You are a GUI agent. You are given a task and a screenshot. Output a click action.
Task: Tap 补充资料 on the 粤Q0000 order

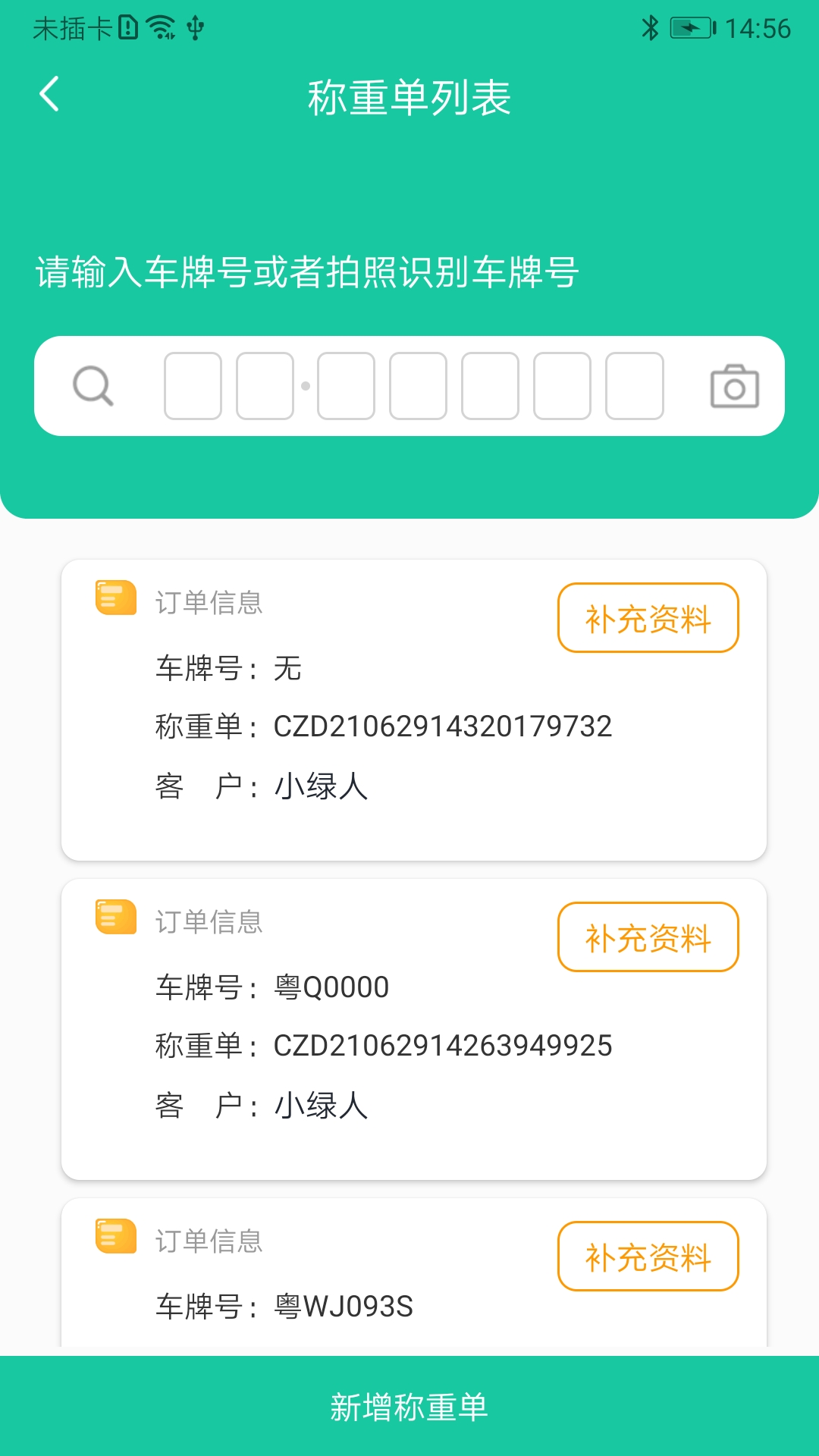[x=647, y=937]
